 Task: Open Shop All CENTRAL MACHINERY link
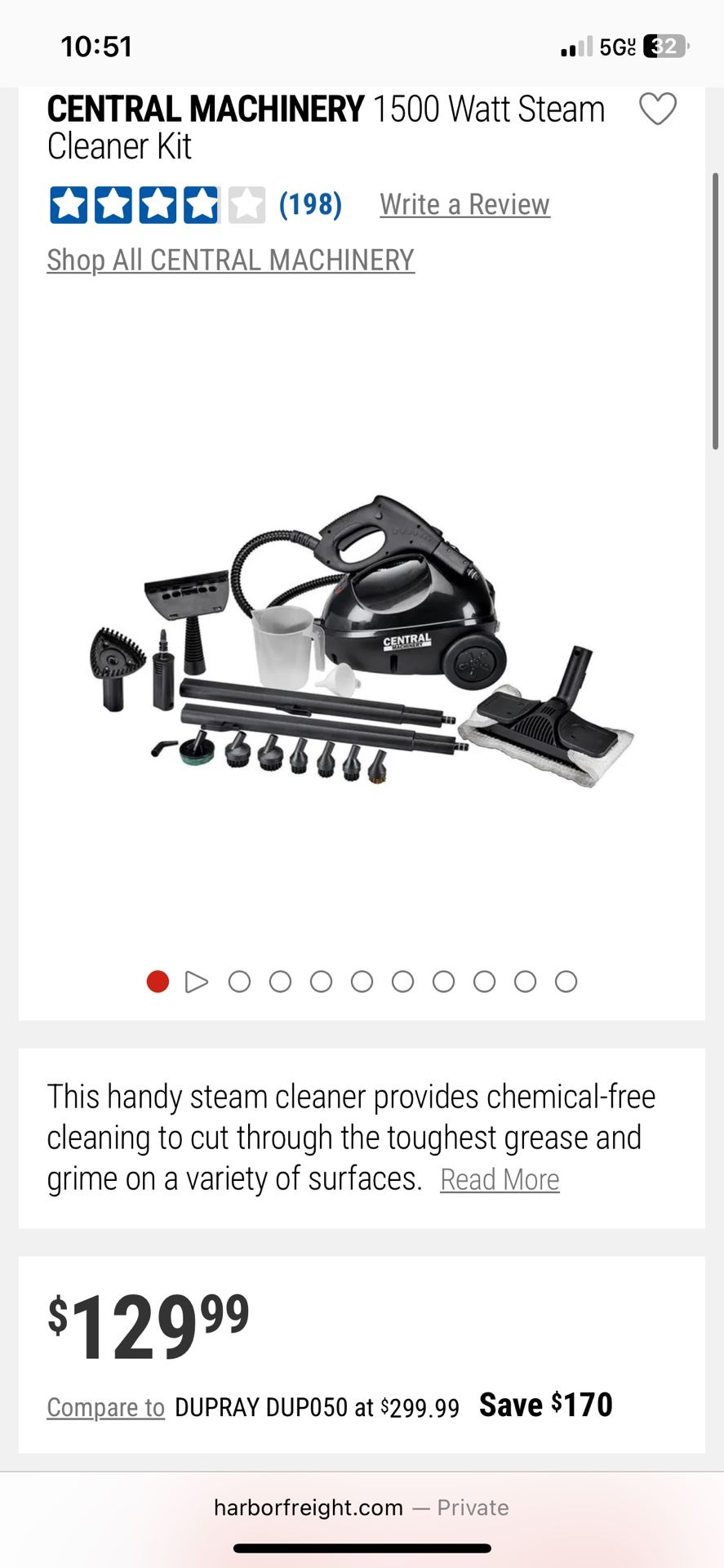point(230,261)
